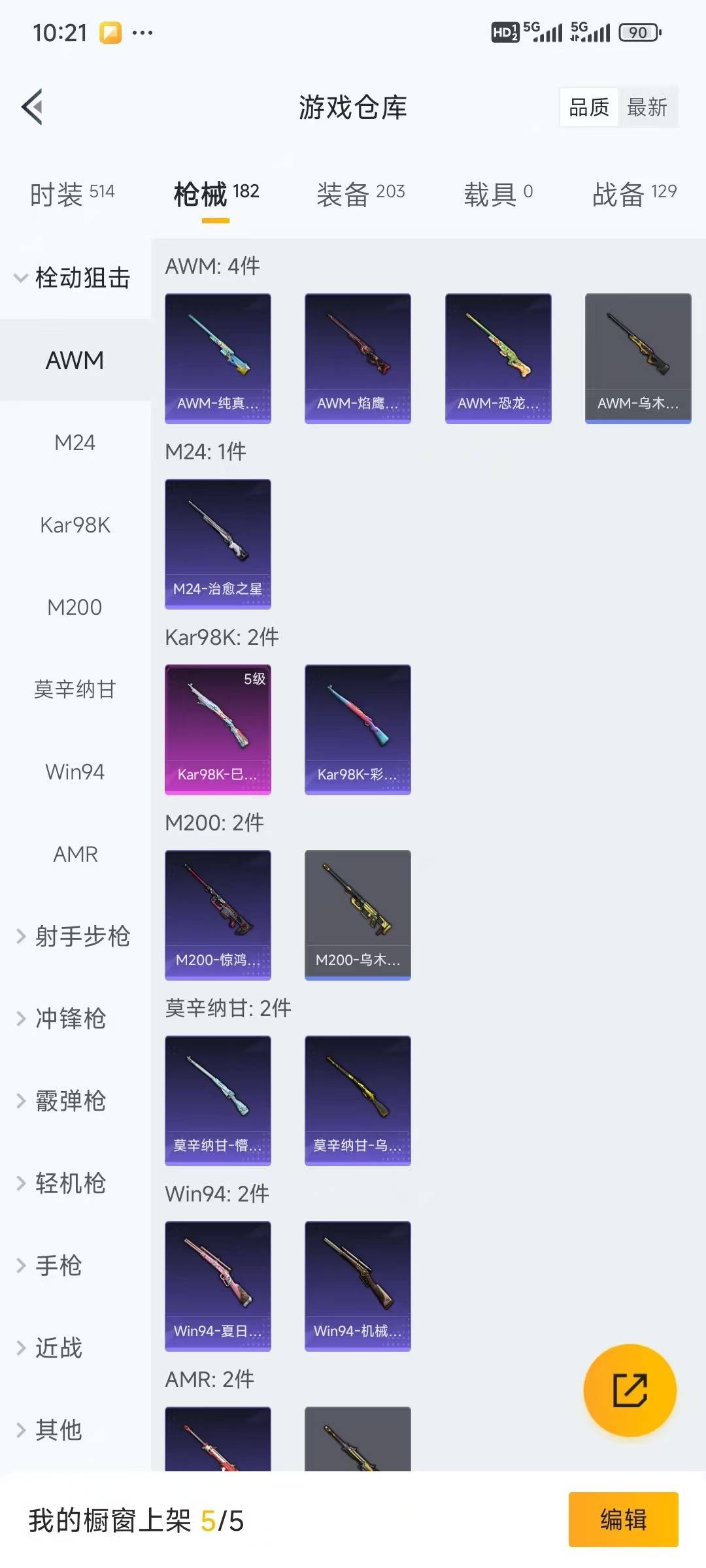This screenshot has width=706, height=1568.
Task: Switch to the 战备 tab
Action: click(x=633, y=193)
